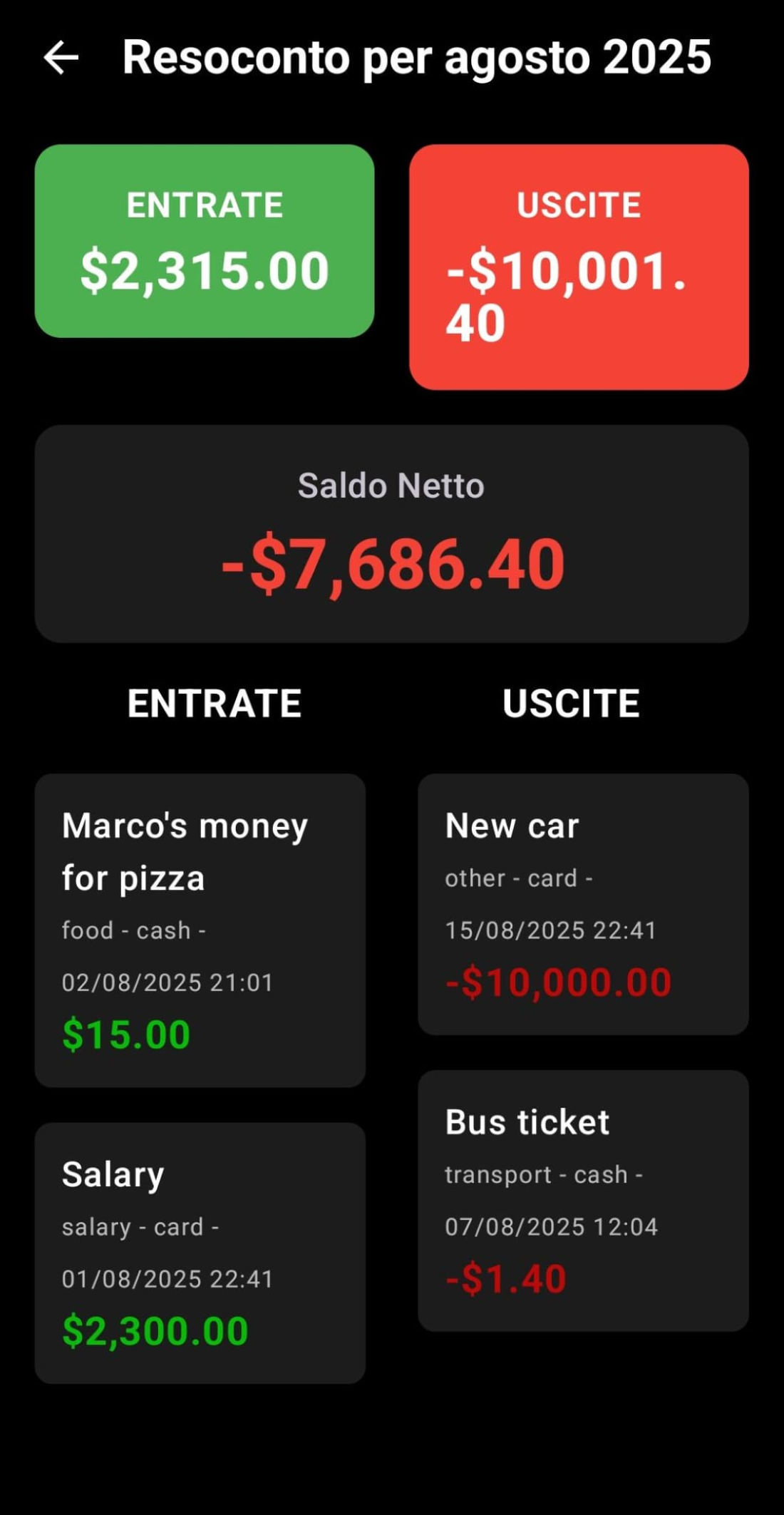Tap the -$1.40 bus ticket amount

point(504,1277)
